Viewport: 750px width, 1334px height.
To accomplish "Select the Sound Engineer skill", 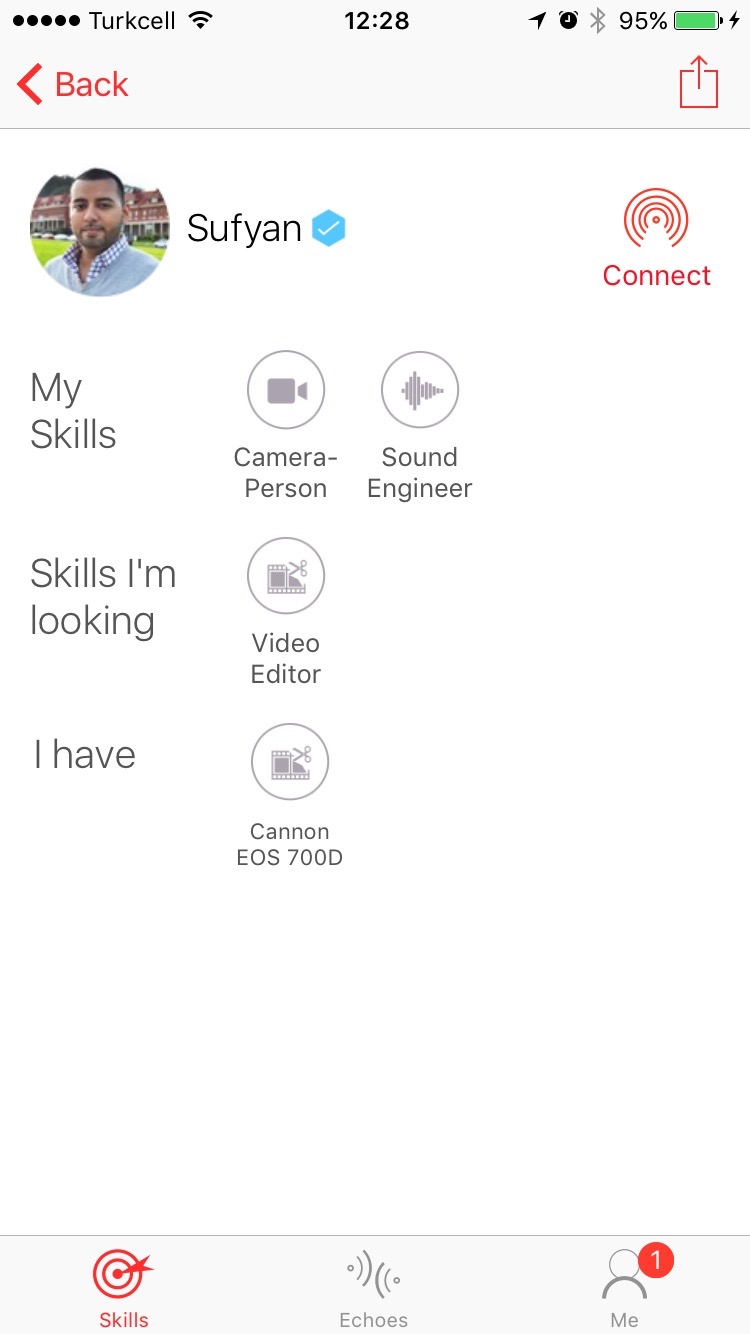I will (420, 390).
